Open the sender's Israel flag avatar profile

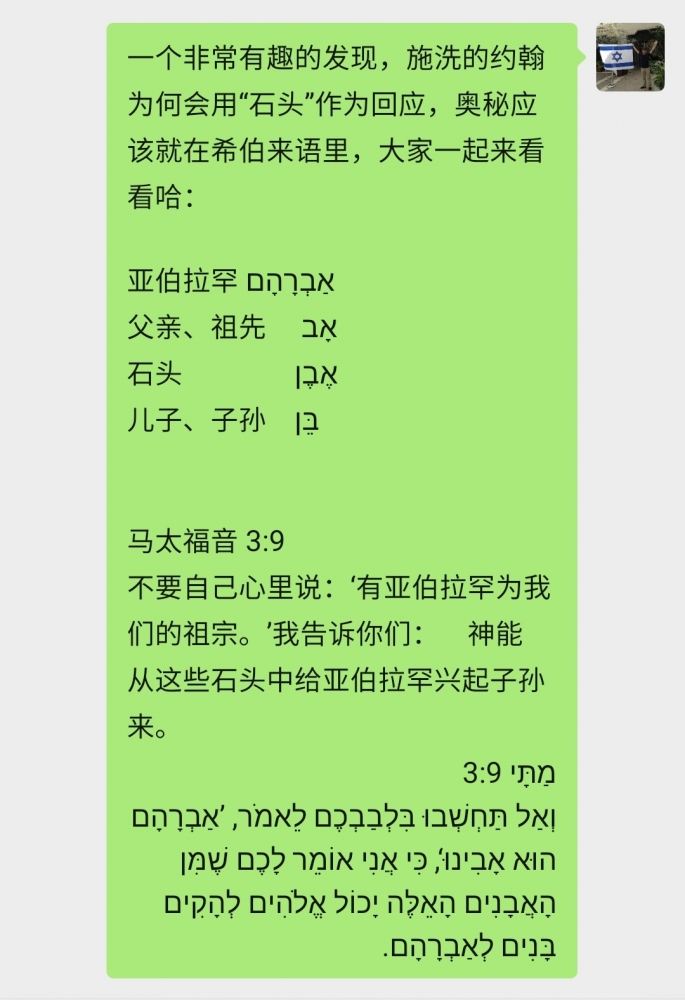click(x=630, y=57)
